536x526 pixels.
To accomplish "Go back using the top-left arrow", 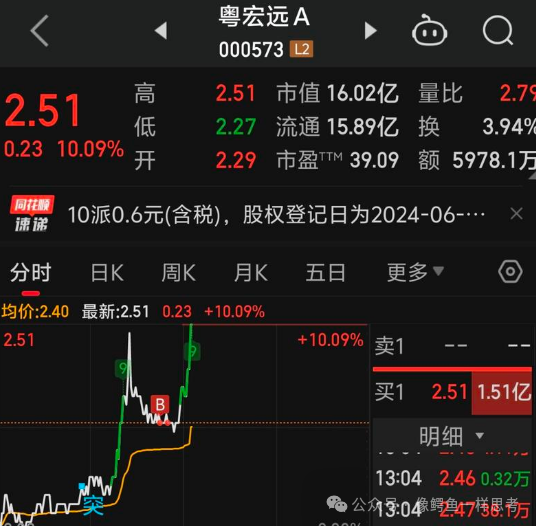I will [x=40, y=31].
